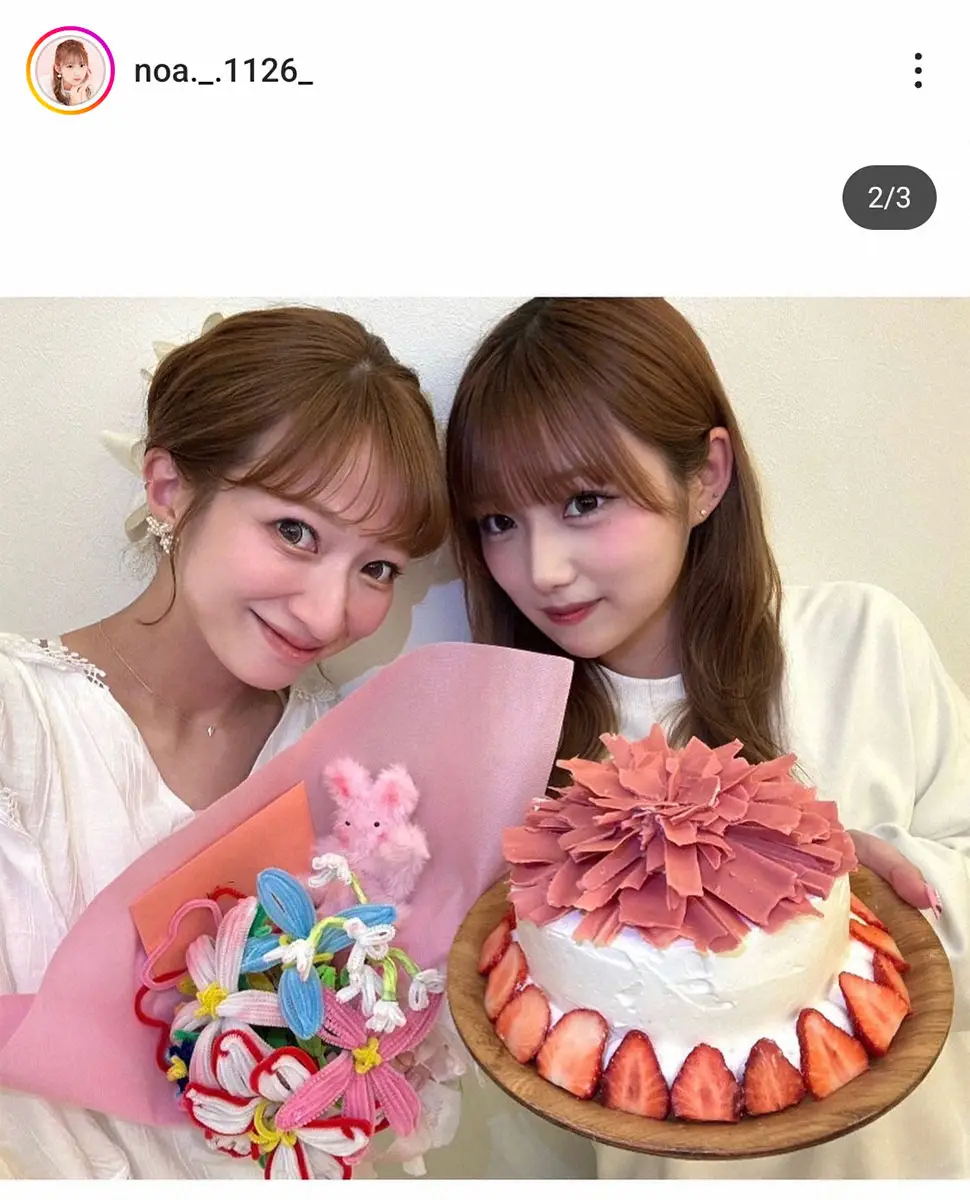Open the noa._.1126_ profile
This screenshot has width=970, height=1200.
[223, 72]
